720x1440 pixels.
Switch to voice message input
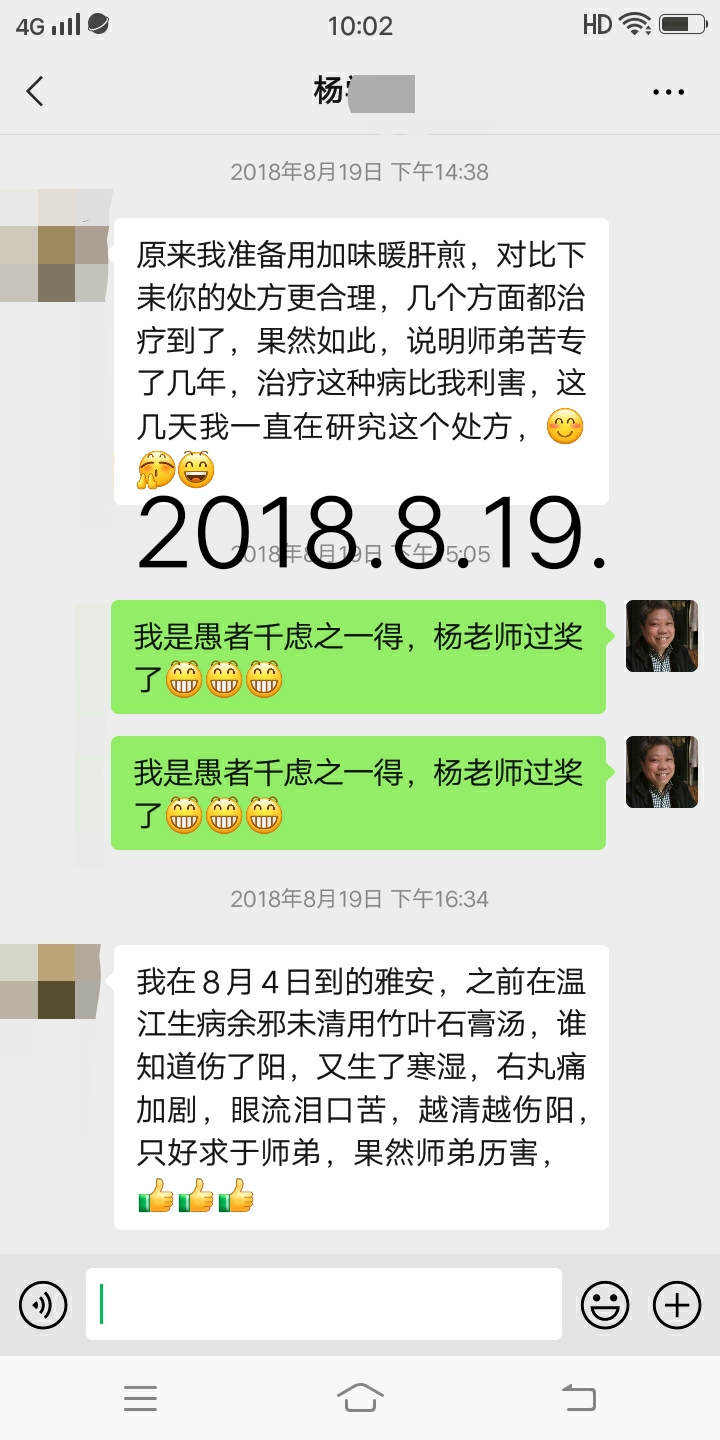[x=43, y=1305]
